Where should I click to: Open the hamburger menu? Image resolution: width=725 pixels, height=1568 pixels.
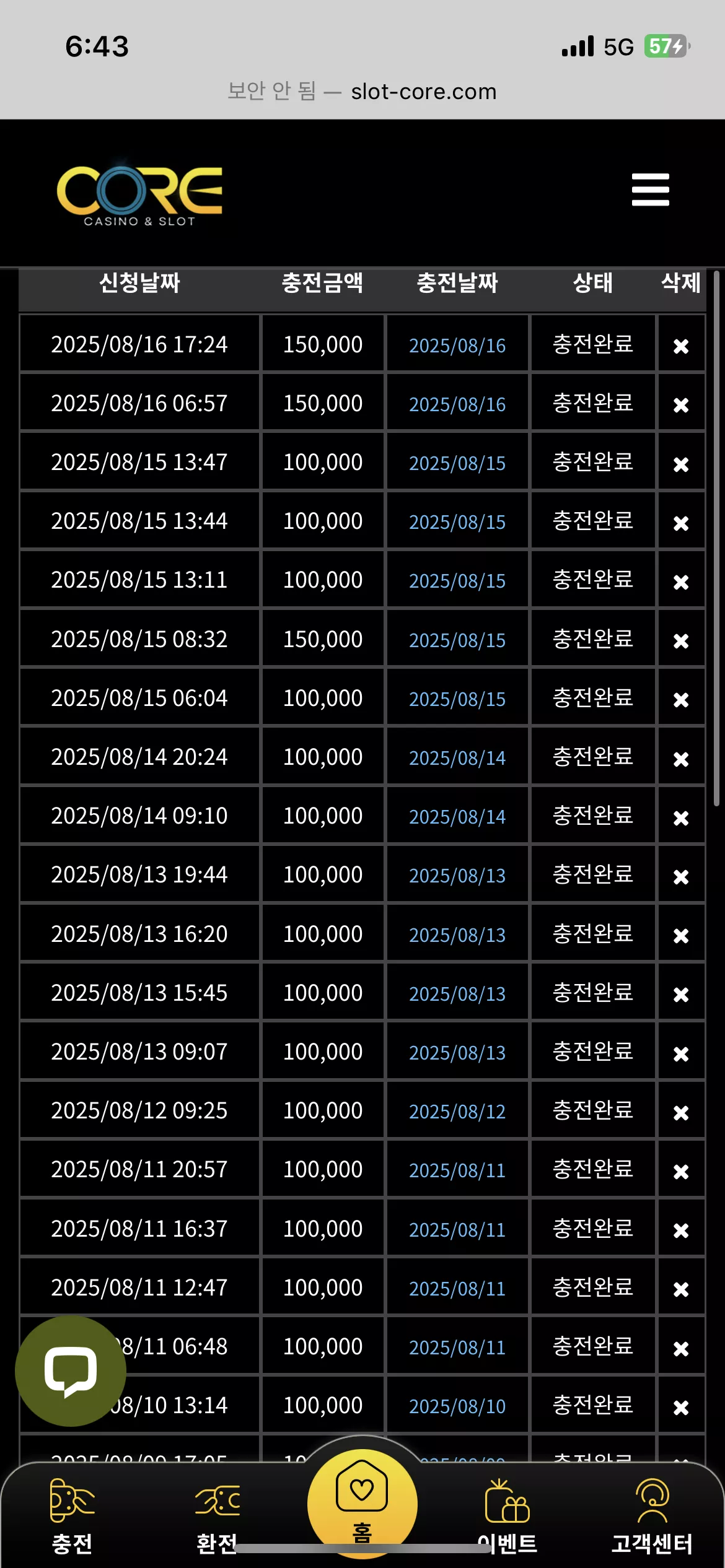tap(650, 189)
